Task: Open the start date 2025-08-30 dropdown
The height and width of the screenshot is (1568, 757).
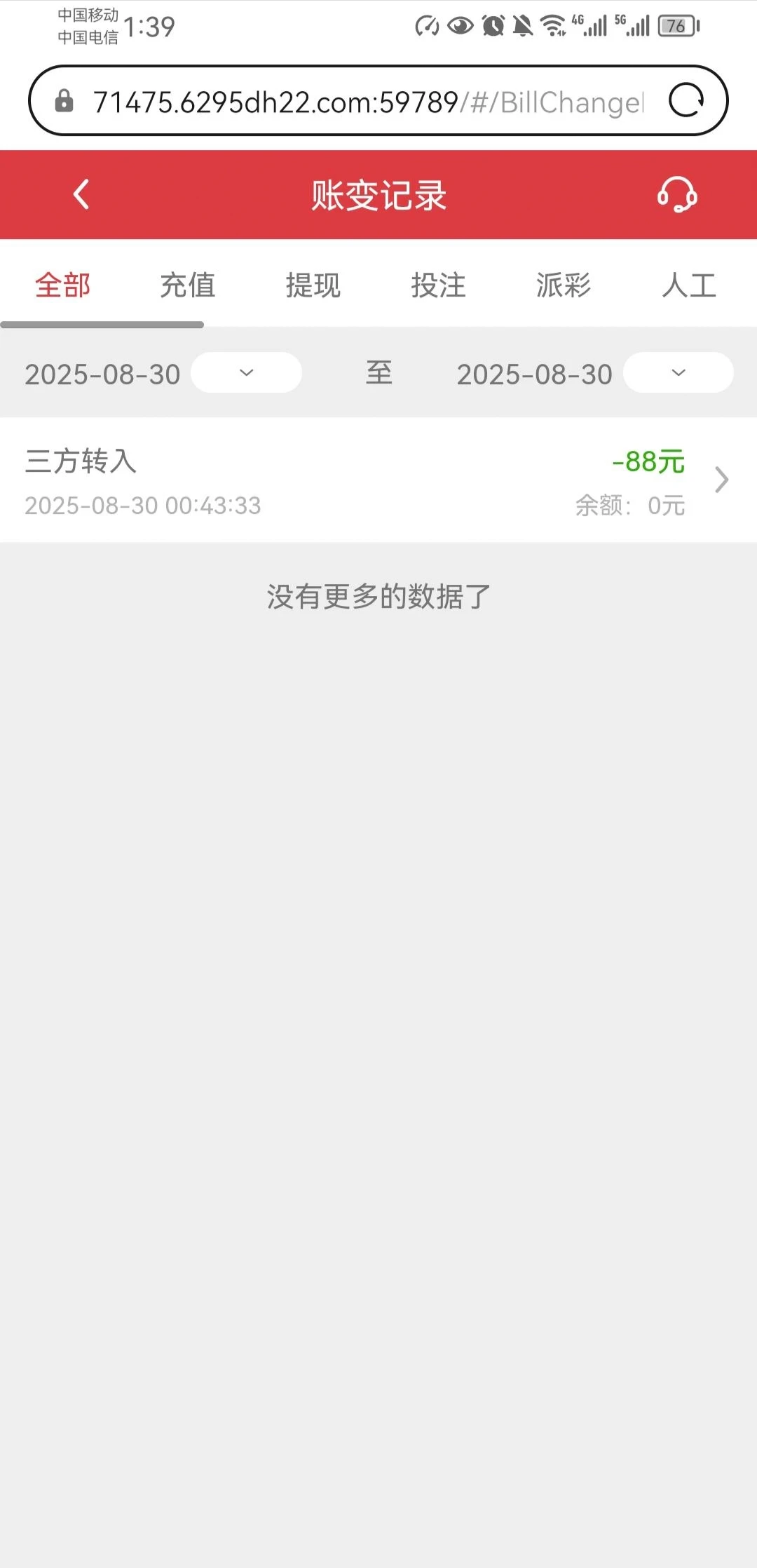Action: pos(245,372)
